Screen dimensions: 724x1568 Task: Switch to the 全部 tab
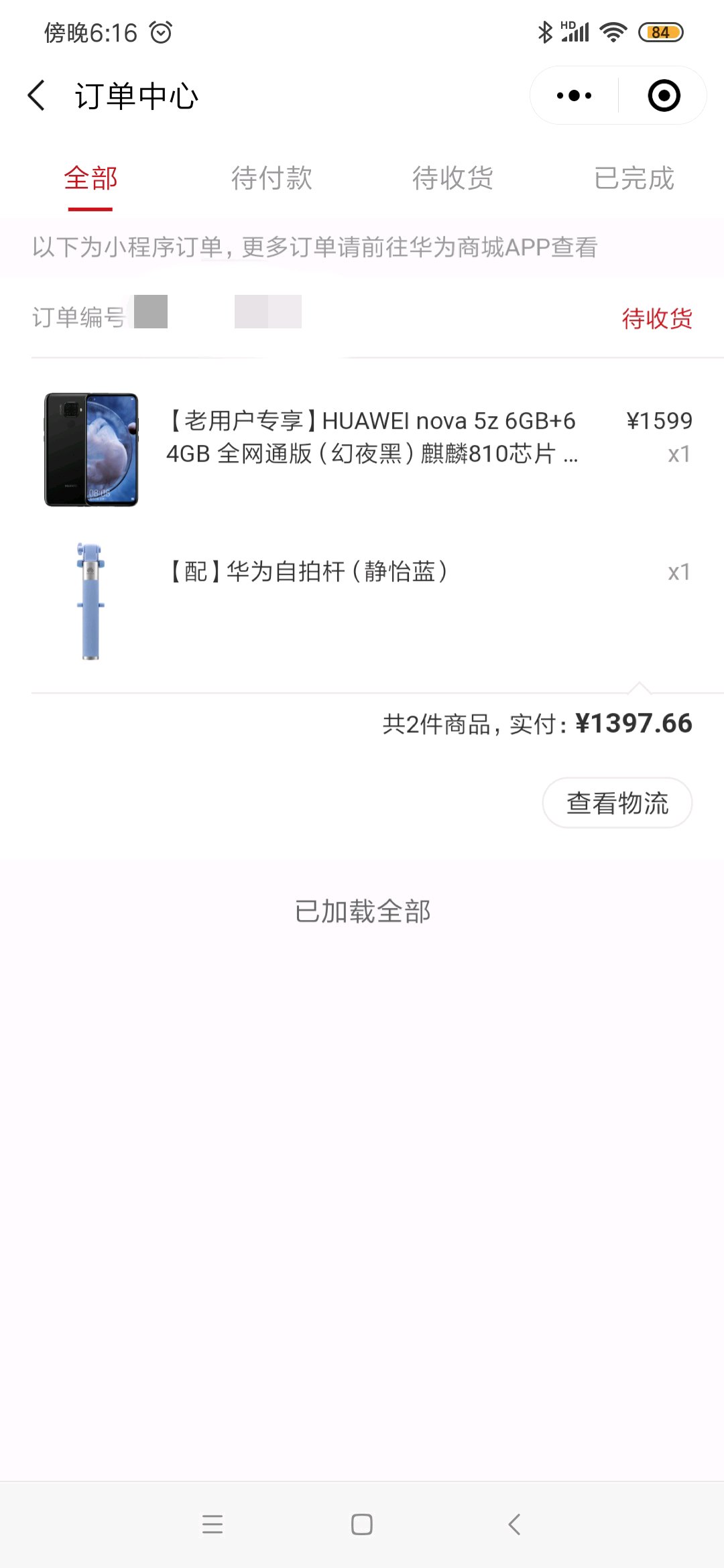click(x=90, y=178)
